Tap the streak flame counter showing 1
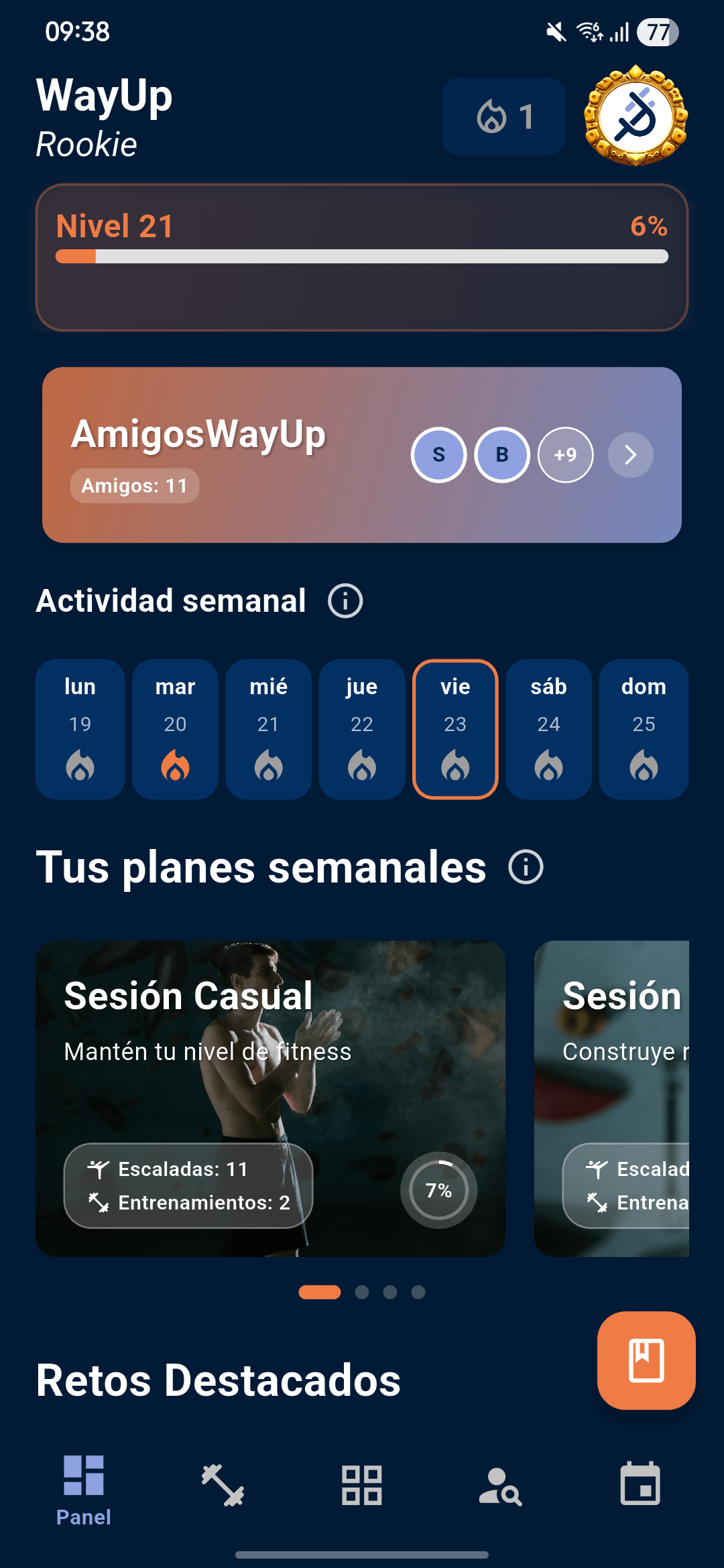The width and height of the screenshot is (724, 1568). (x=503, y=116)
